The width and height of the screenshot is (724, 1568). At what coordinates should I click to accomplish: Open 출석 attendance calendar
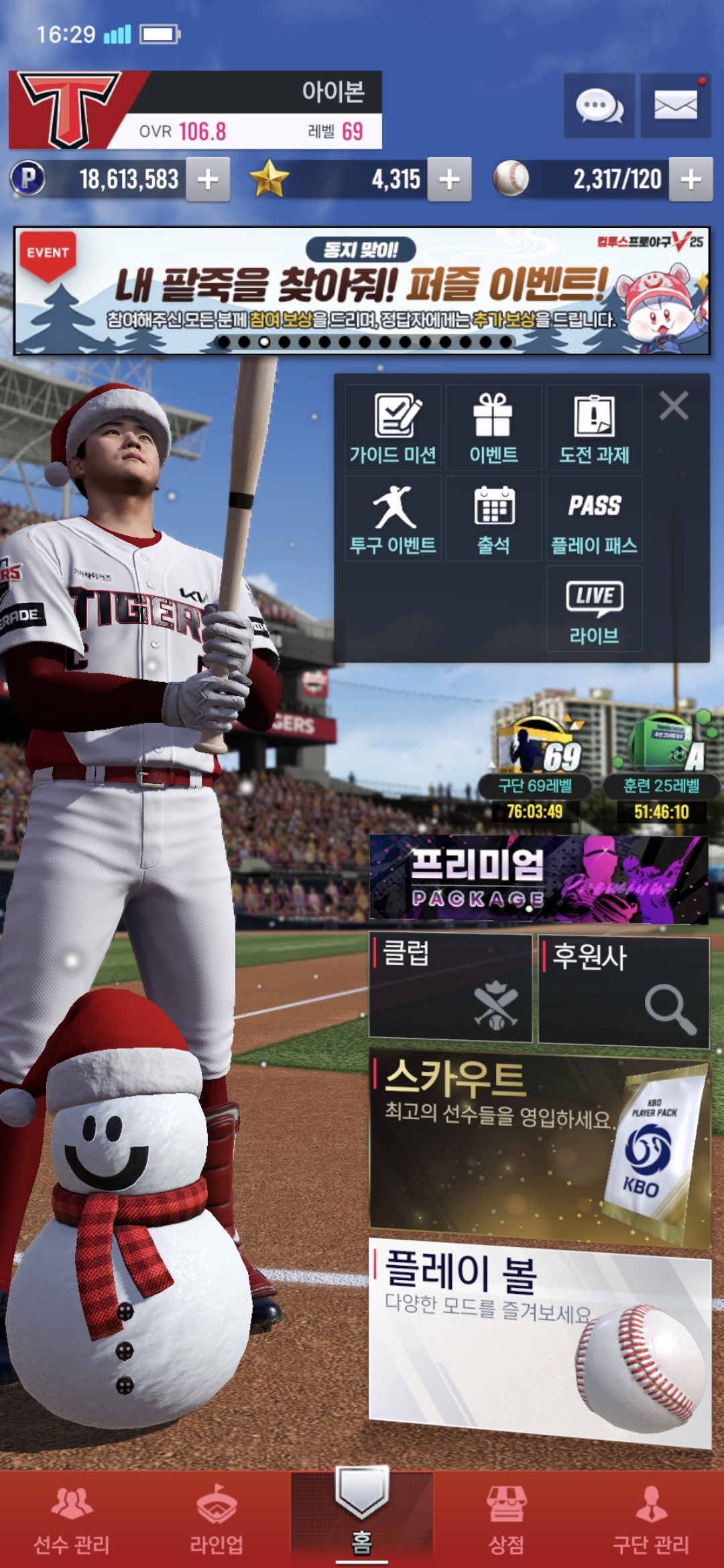(x=493, y=518)
